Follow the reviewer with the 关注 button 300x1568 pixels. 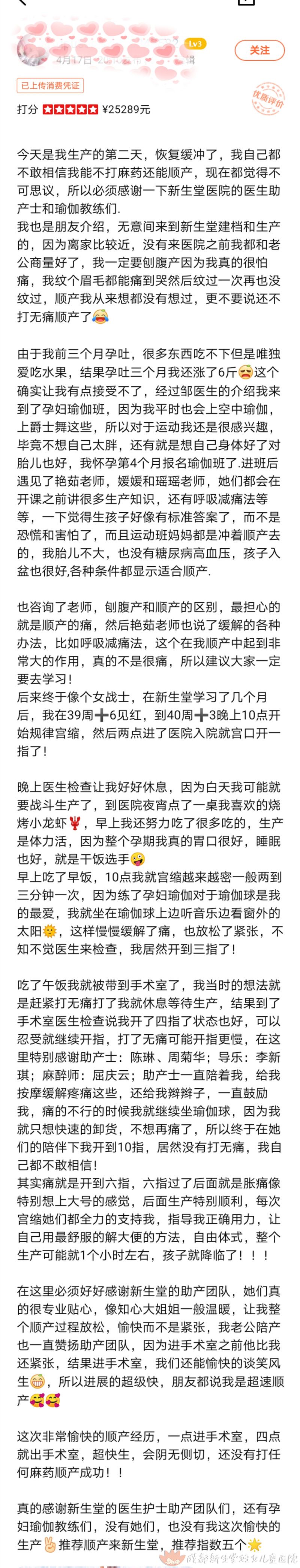[x=259, y=51]
